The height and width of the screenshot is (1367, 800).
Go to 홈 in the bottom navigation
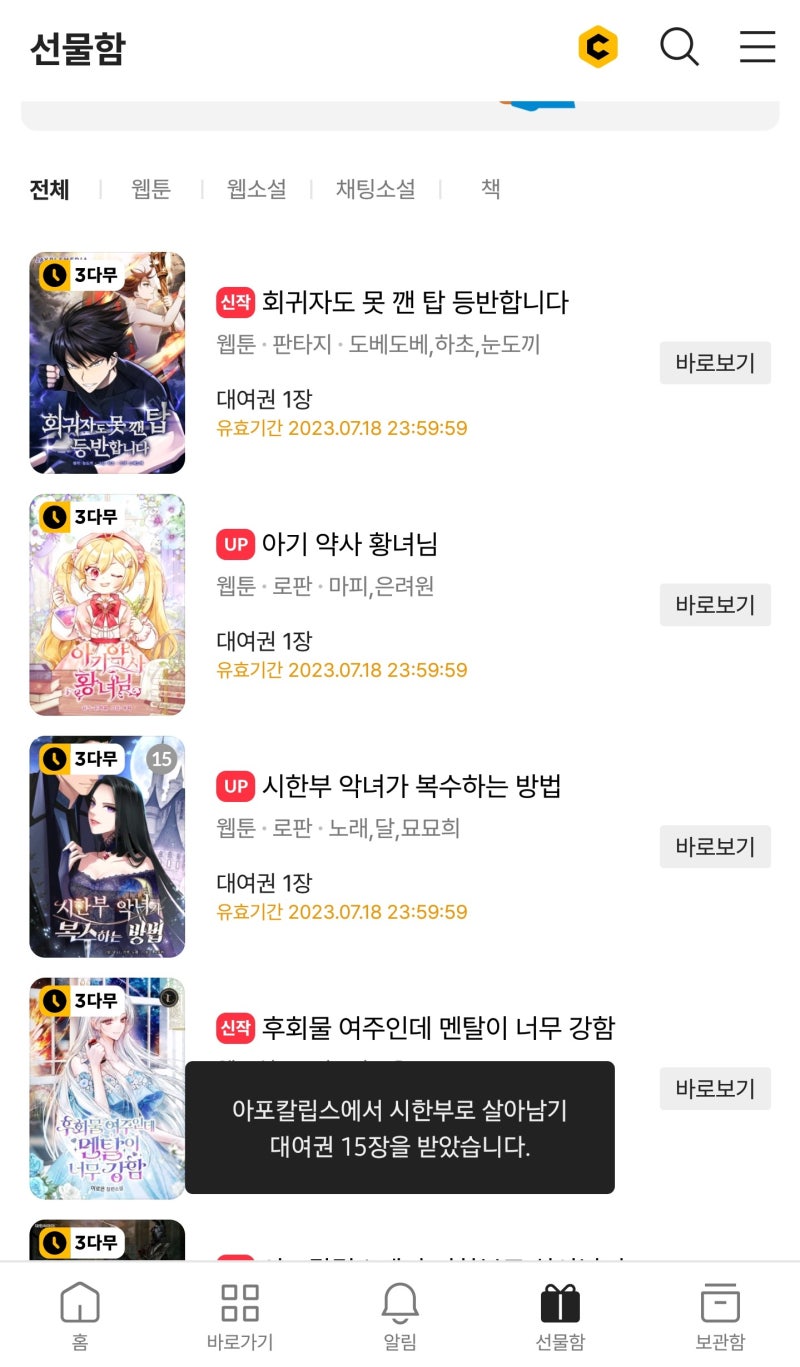click(x=79, y=1313)
